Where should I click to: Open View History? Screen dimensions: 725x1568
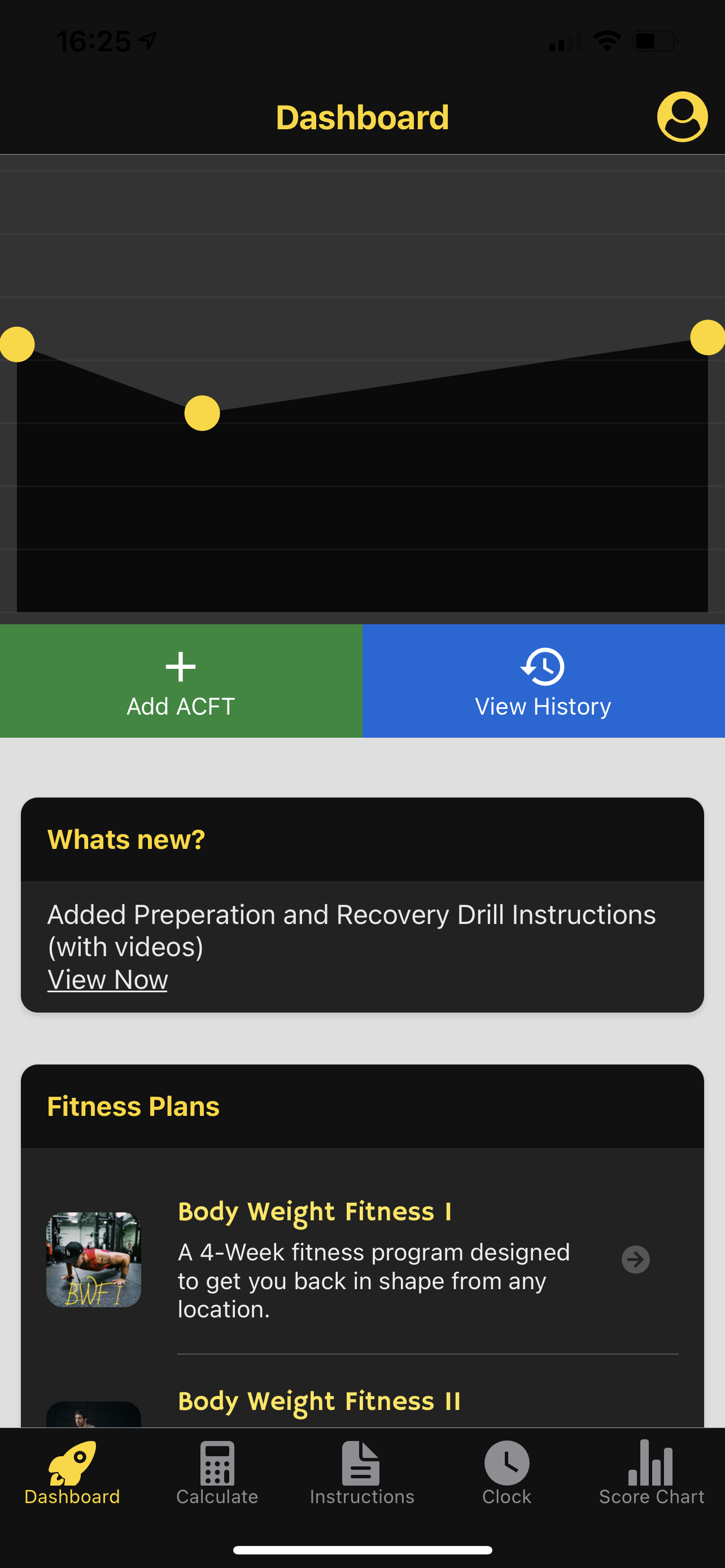[x=543, y=681]
